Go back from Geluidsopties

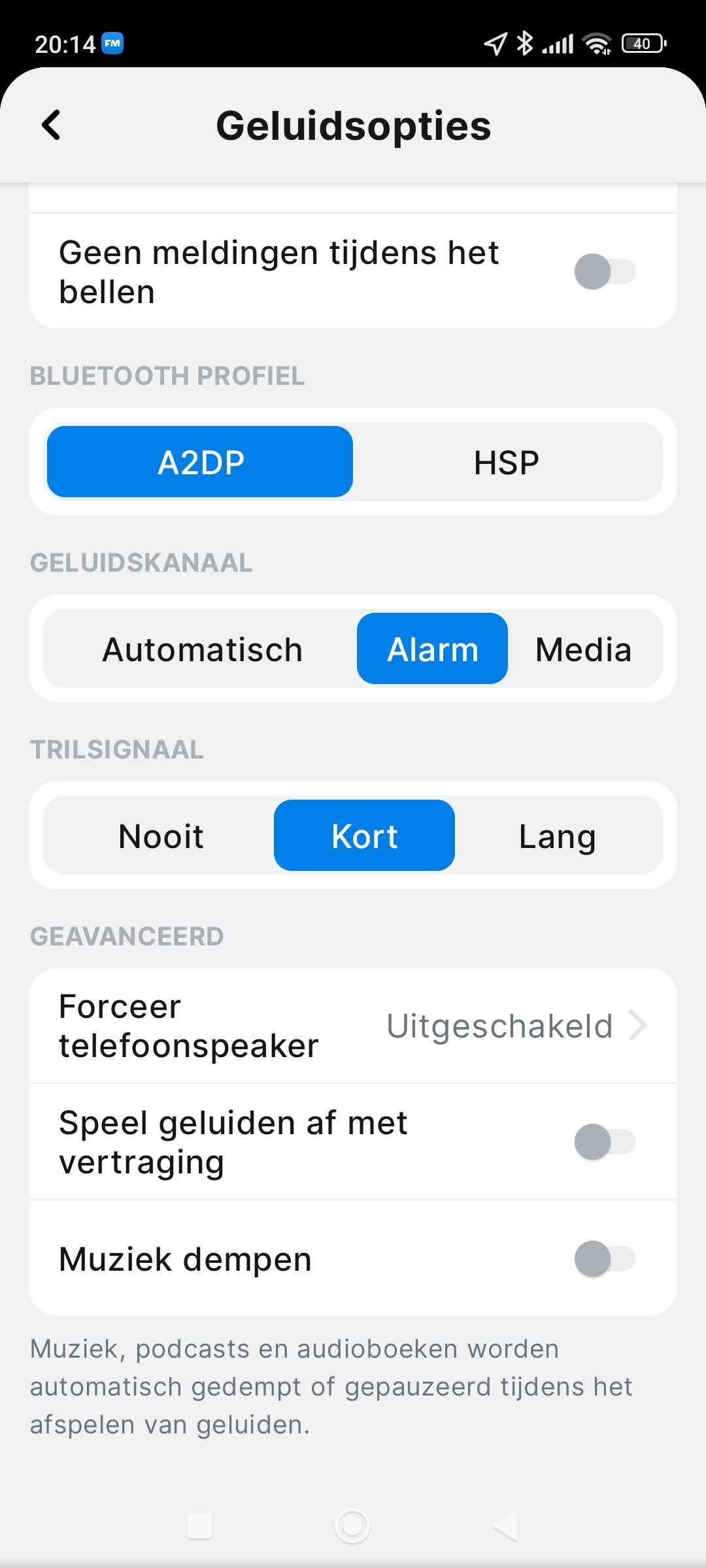tap(51, 125)
